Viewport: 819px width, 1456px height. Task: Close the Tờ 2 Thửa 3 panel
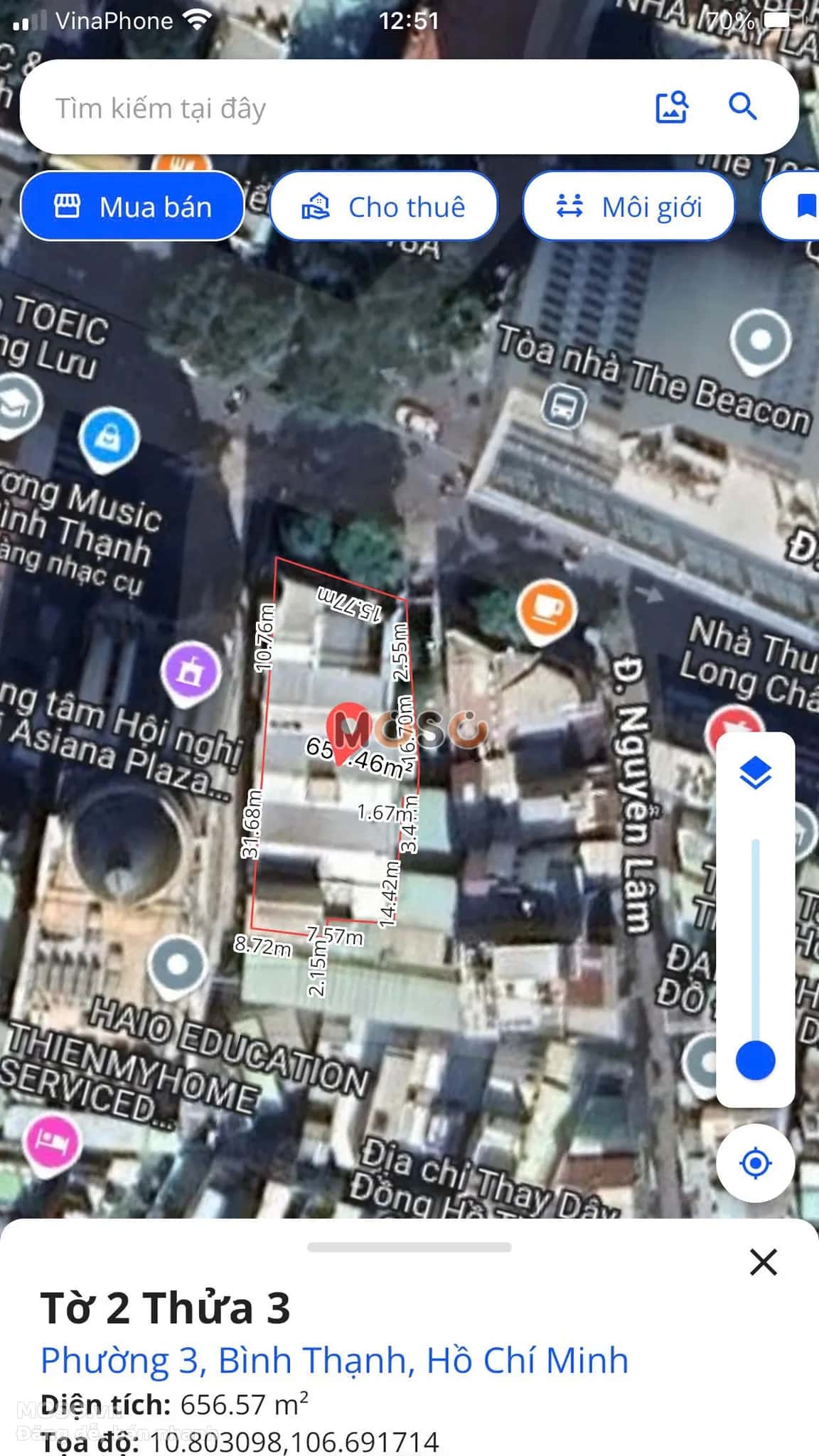click(x=763, y=1262)
